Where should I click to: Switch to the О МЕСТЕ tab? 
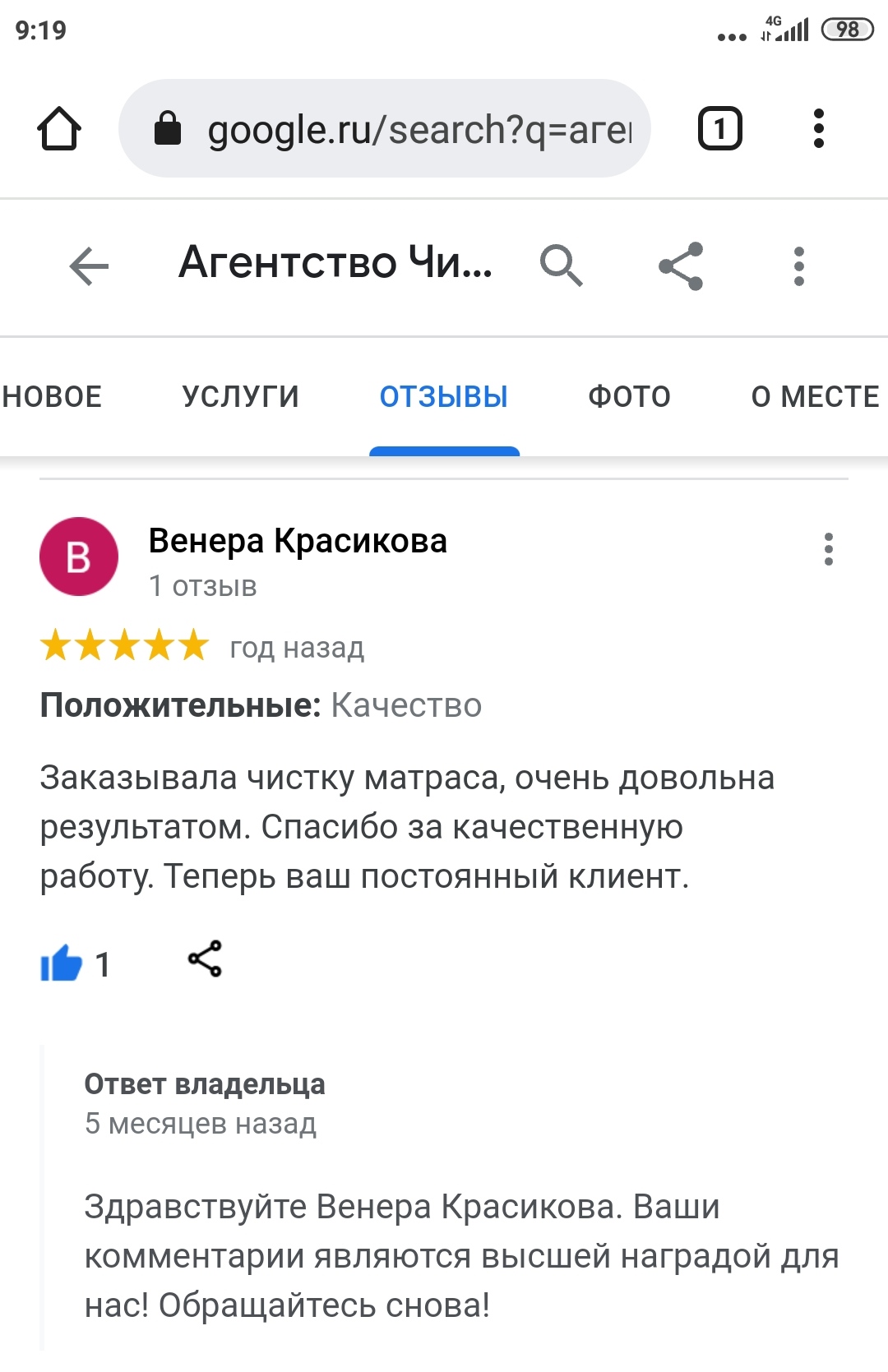coord(814,397)
